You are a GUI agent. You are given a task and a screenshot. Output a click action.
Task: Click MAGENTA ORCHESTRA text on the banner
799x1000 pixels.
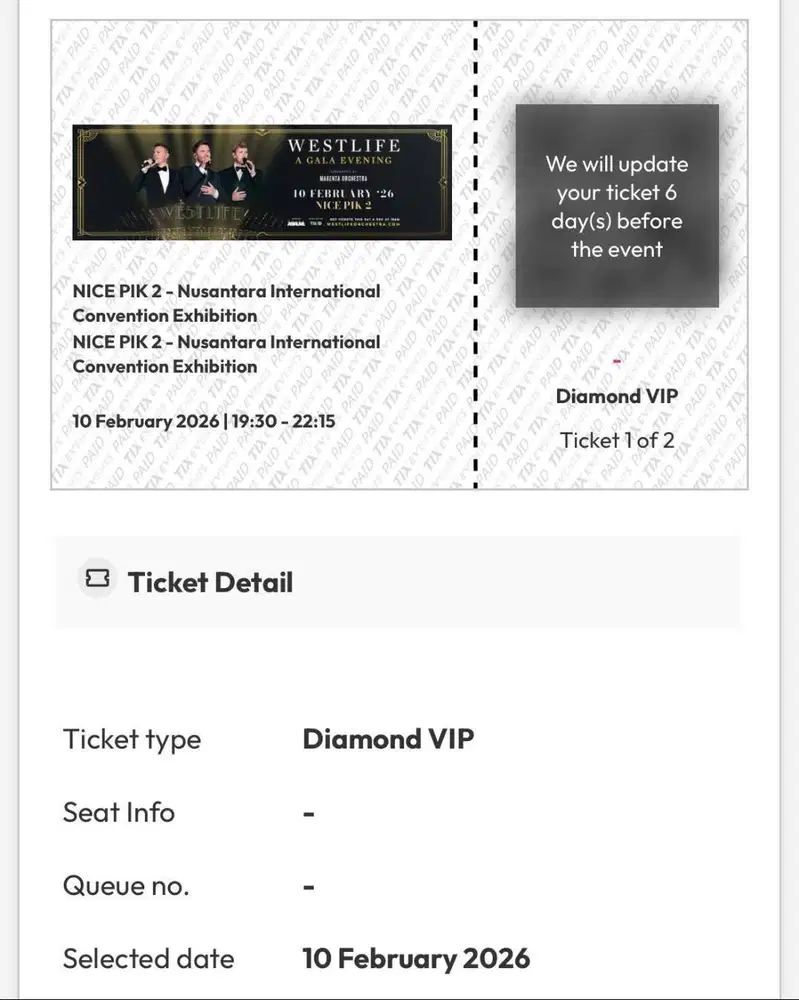344,178
